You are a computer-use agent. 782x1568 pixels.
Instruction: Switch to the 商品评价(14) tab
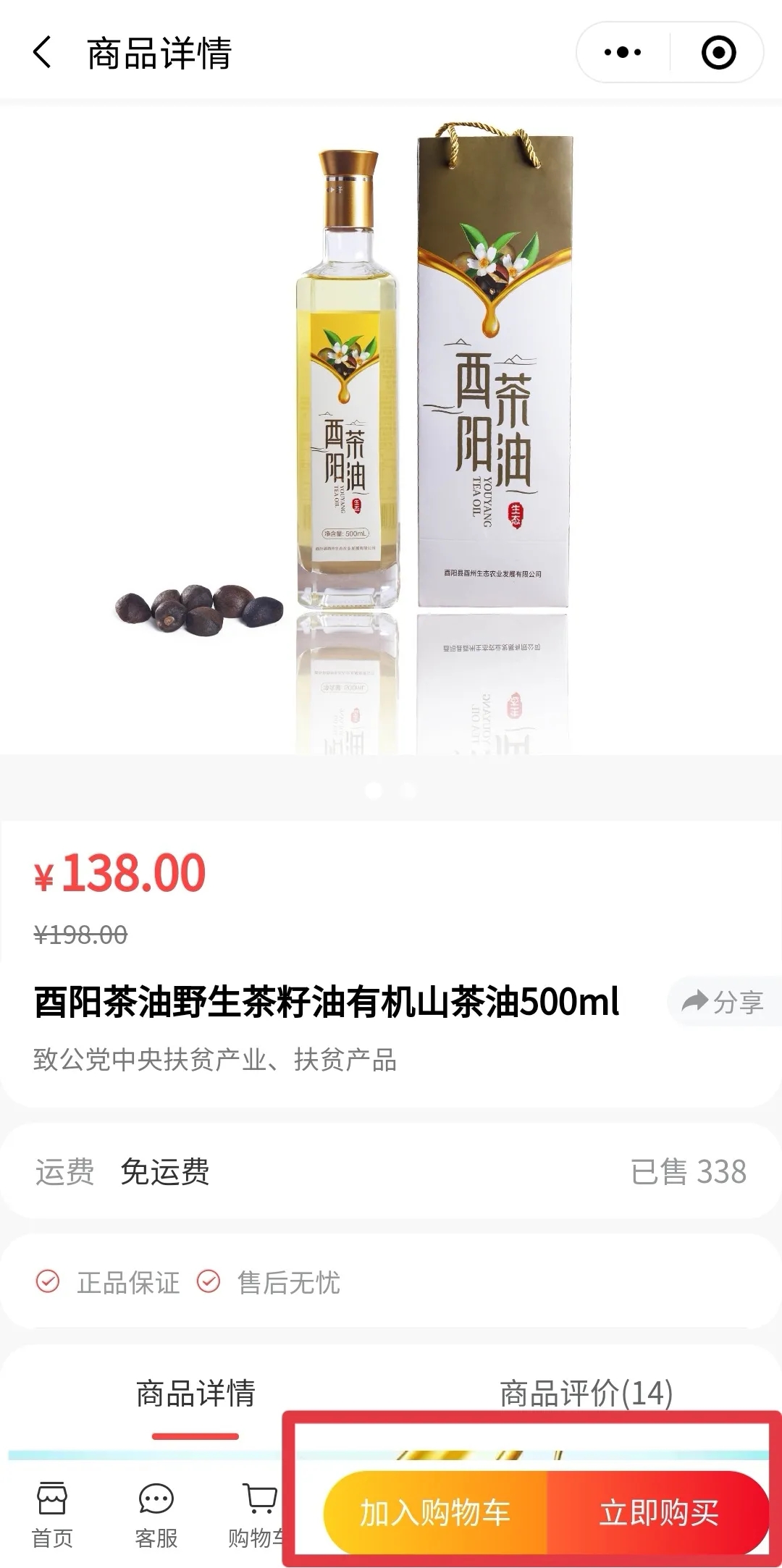[586, 1393]
